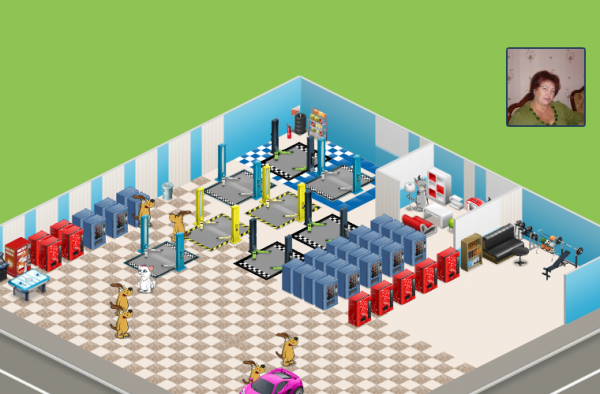Viewport: 600px width, 394px height.
Task: Select the pink car at the entrance
Action: tap(273, 382)
